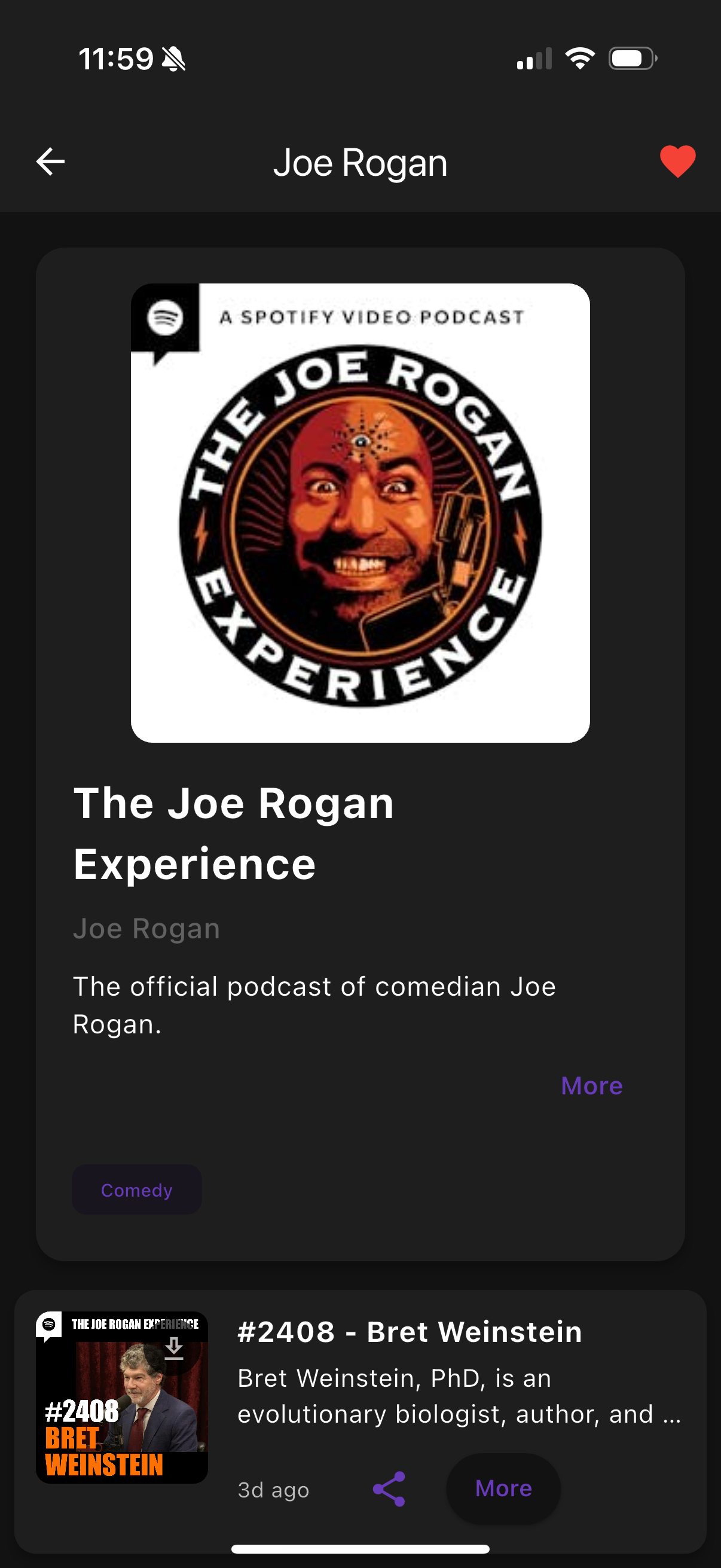The image size is (721, 1568).
Task: Share the Bret Weinstein episode
Action: click(389, 1489)
